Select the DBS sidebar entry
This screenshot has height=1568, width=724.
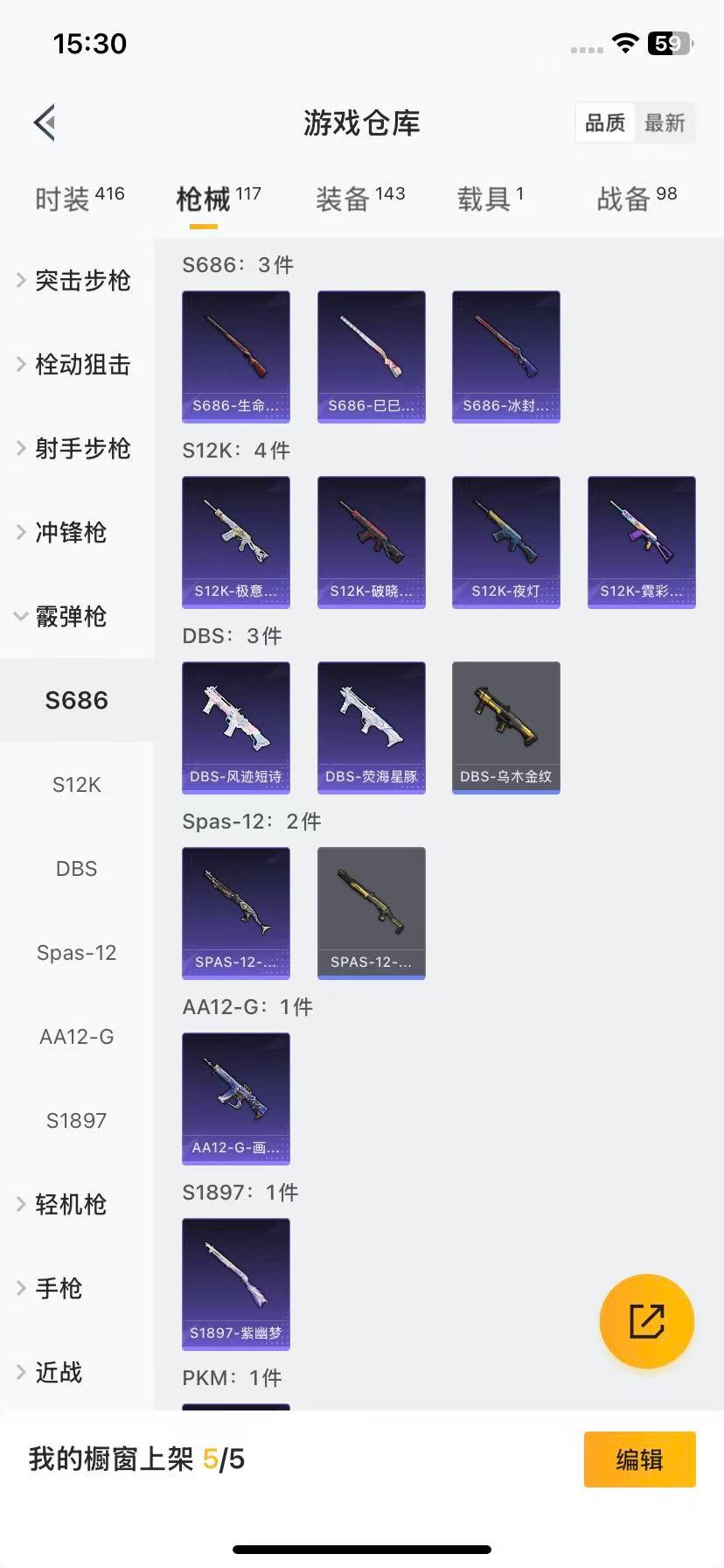(76, 868)
